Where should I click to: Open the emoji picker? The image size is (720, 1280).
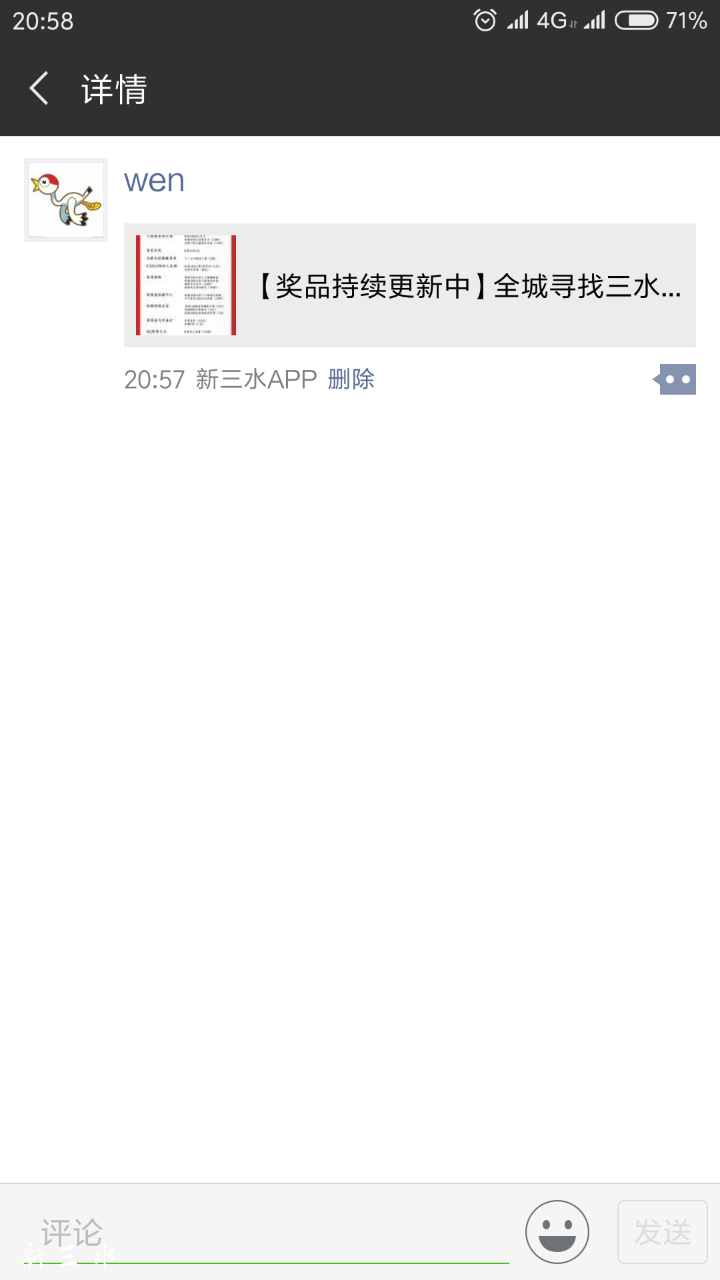pos(557,1232)
